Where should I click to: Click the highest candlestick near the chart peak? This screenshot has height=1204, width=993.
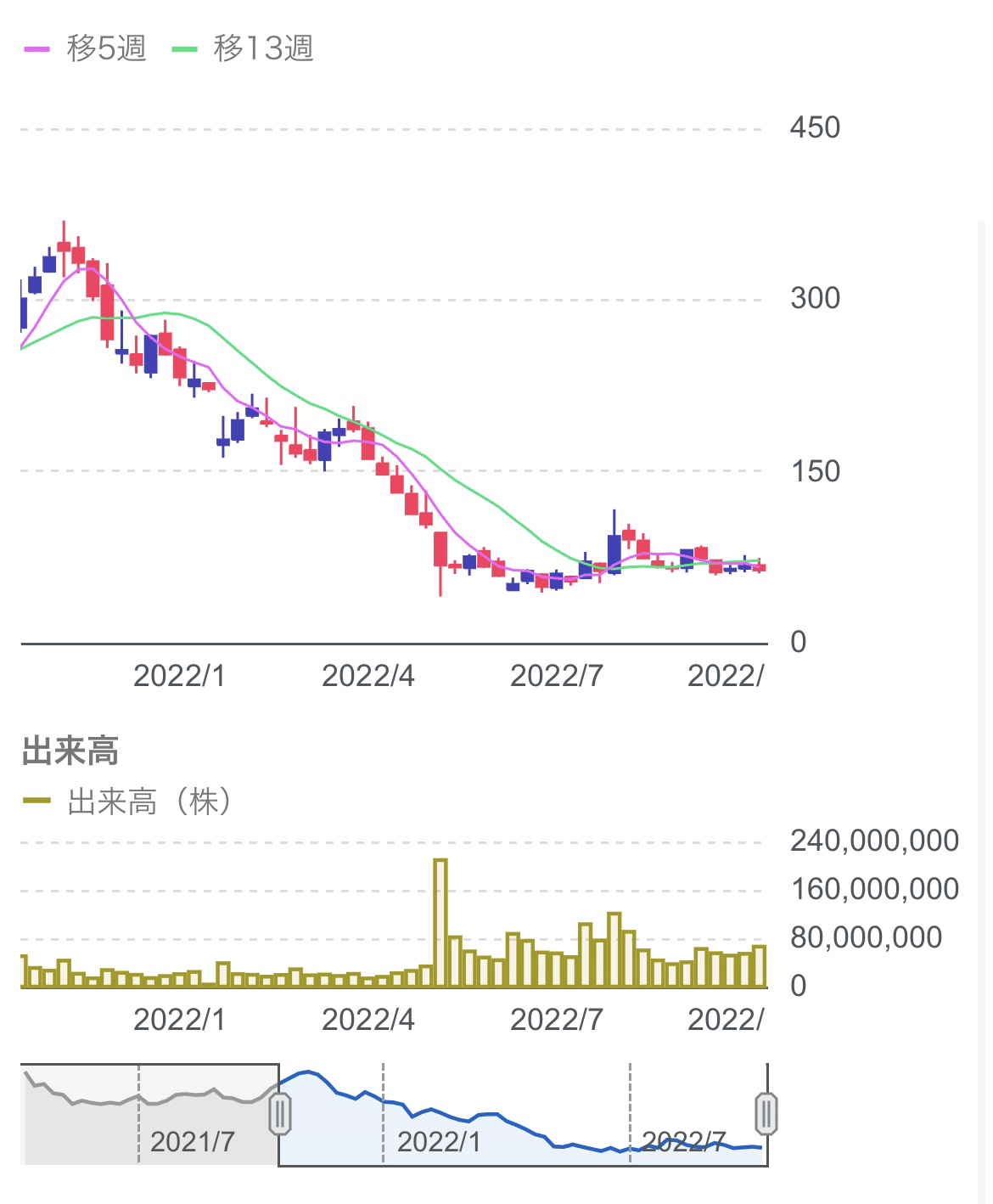click(65, 246)
